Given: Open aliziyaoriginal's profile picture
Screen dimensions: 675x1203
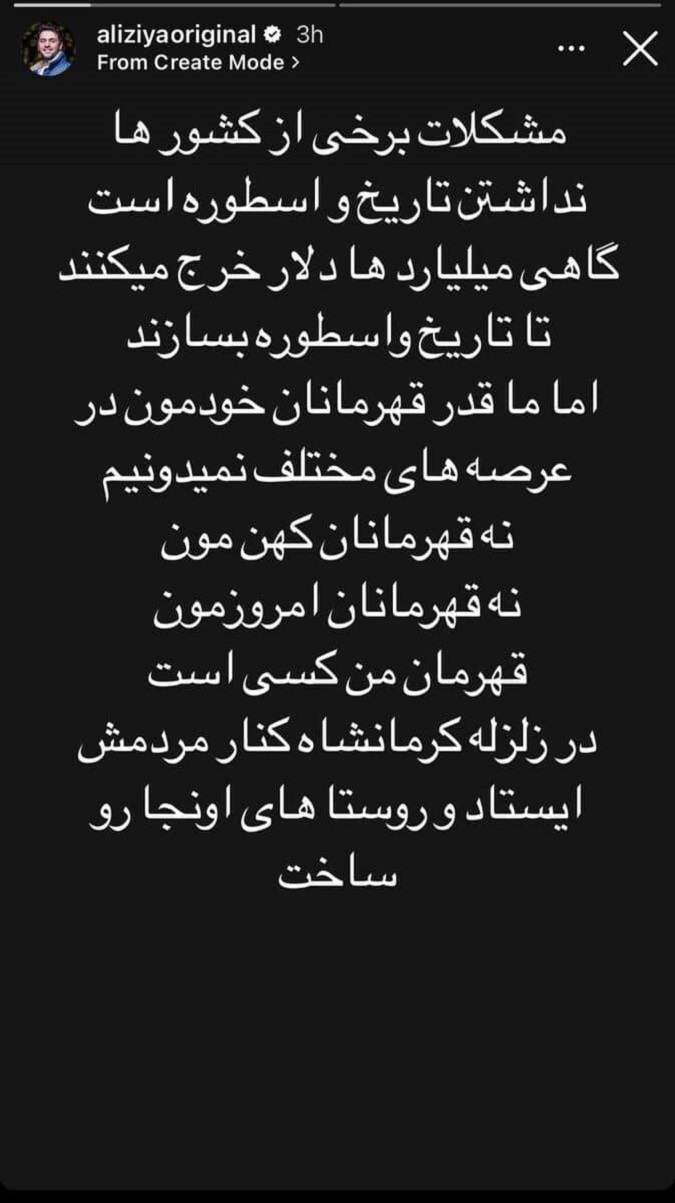Looking at the screenshot, I should pos(49,48).
